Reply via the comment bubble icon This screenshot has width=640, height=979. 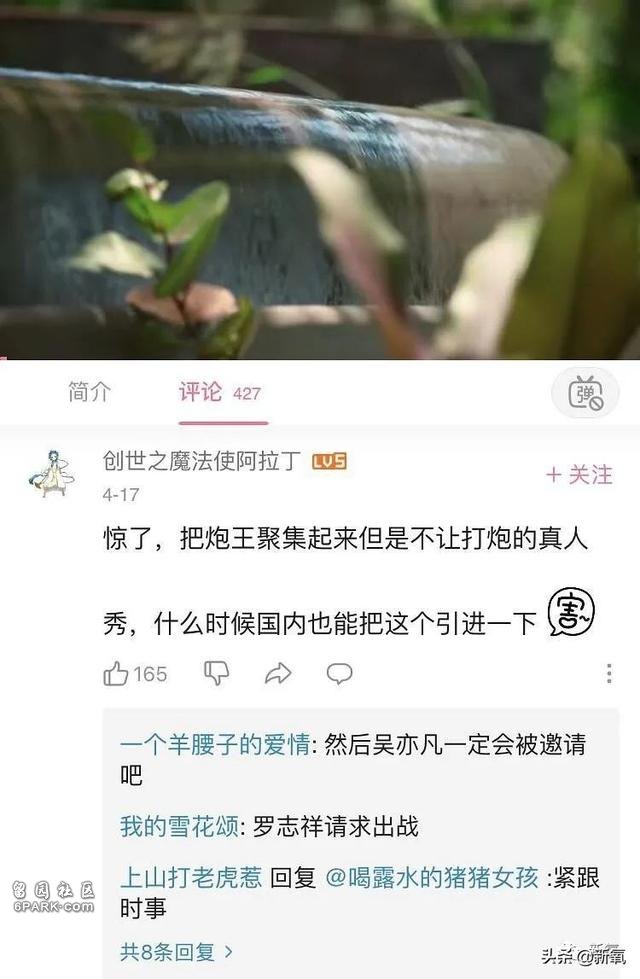pyautogui.click(x=340, y=673)
